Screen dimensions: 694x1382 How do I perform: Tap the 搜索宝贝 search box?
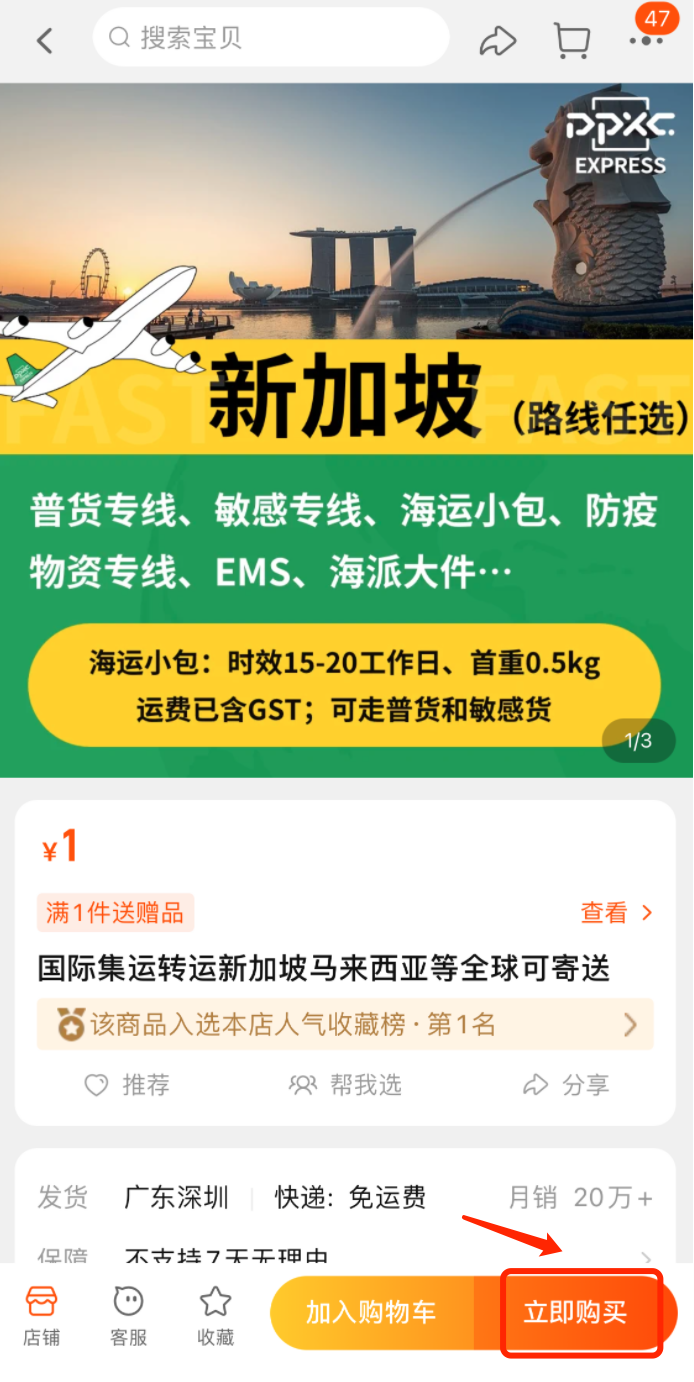(270, 39)
